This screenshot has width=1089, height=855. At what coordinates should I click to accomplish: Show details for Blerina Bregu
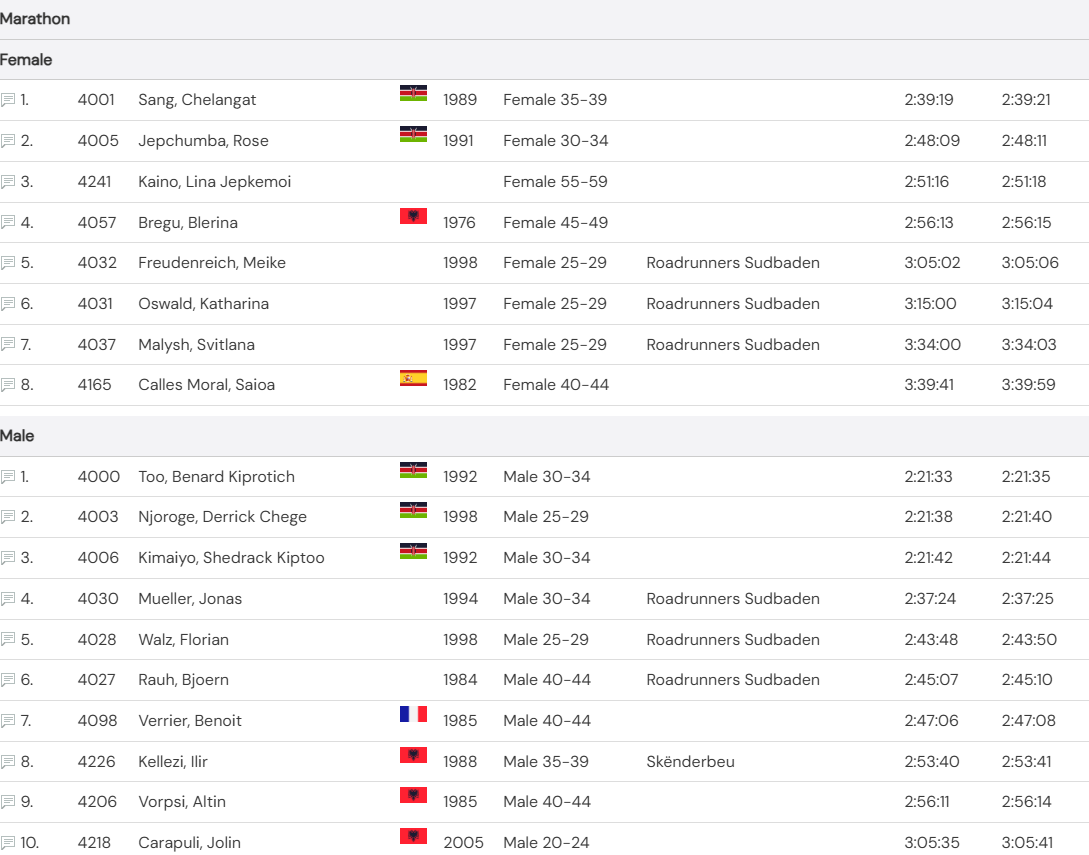coord(8,223)
